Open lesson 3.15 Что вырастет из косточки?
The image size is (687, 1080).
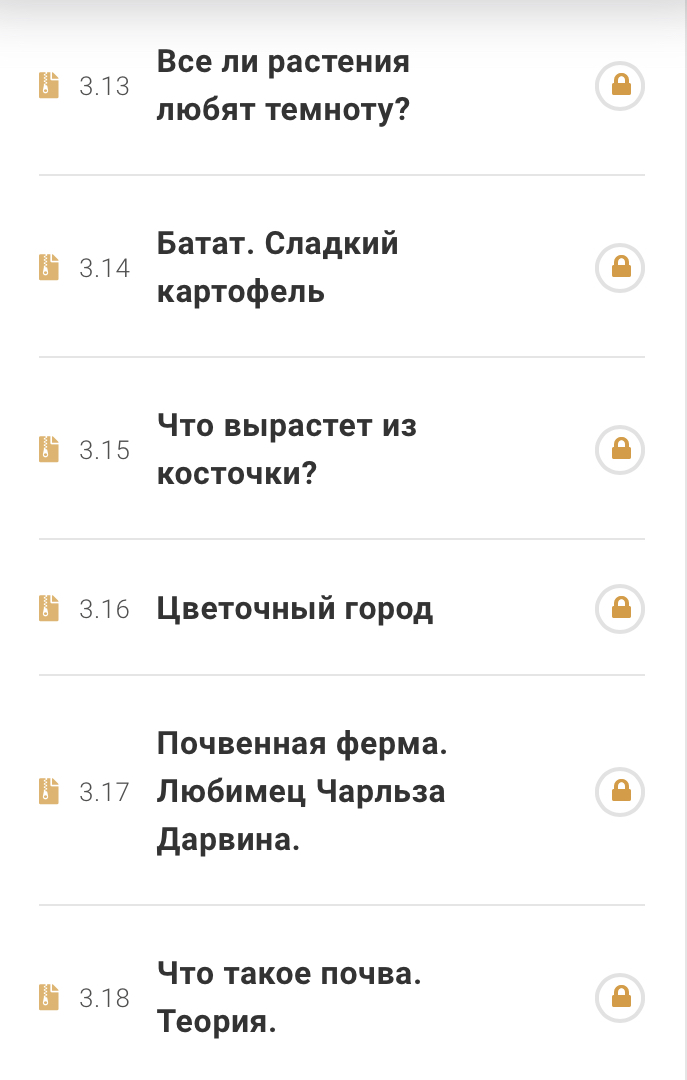coord(286,450)
